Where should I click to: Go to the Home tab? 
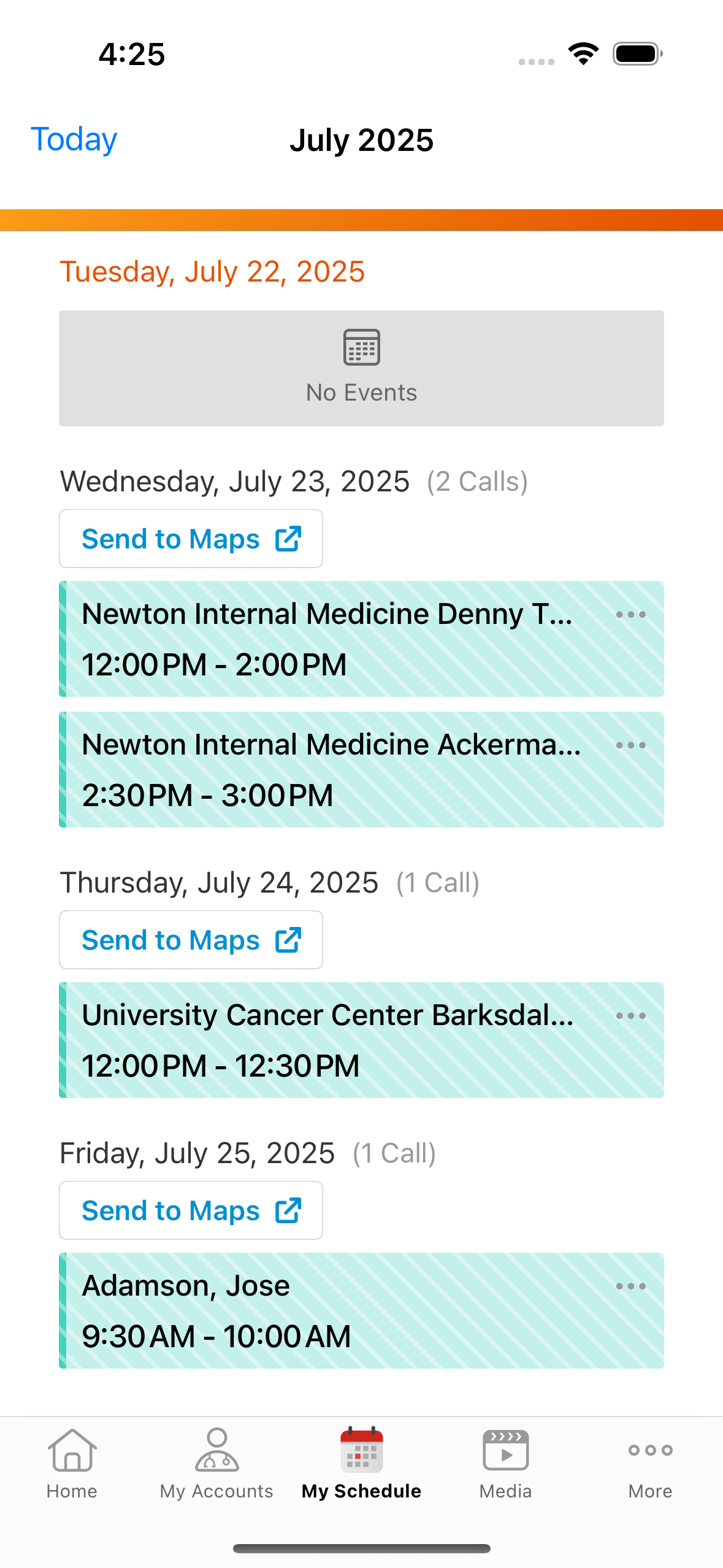pos(72,1464)
